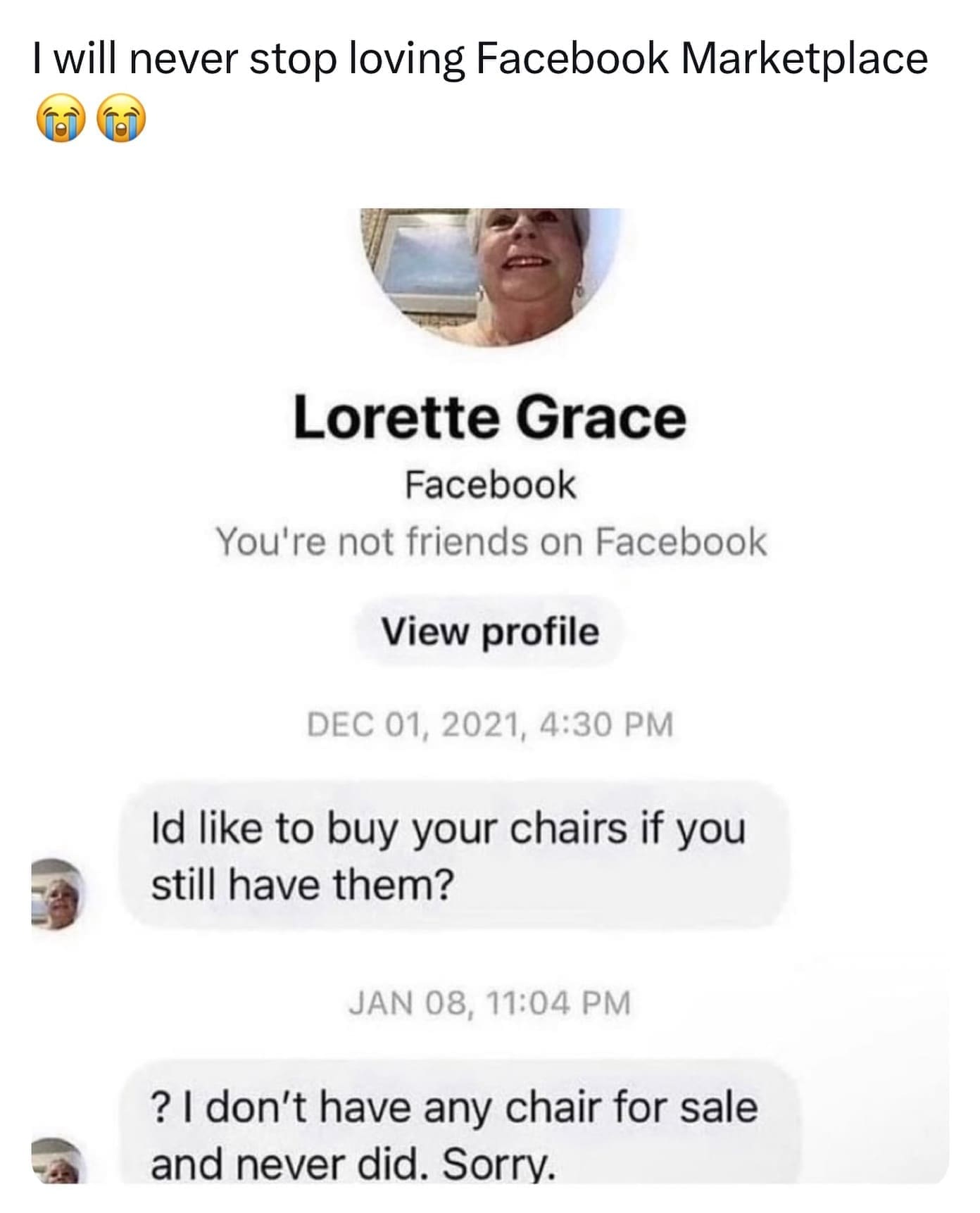Select the DEC 01, 2021 timestamp
Screen dimensions: 980x1213
(x=490, y=724)
